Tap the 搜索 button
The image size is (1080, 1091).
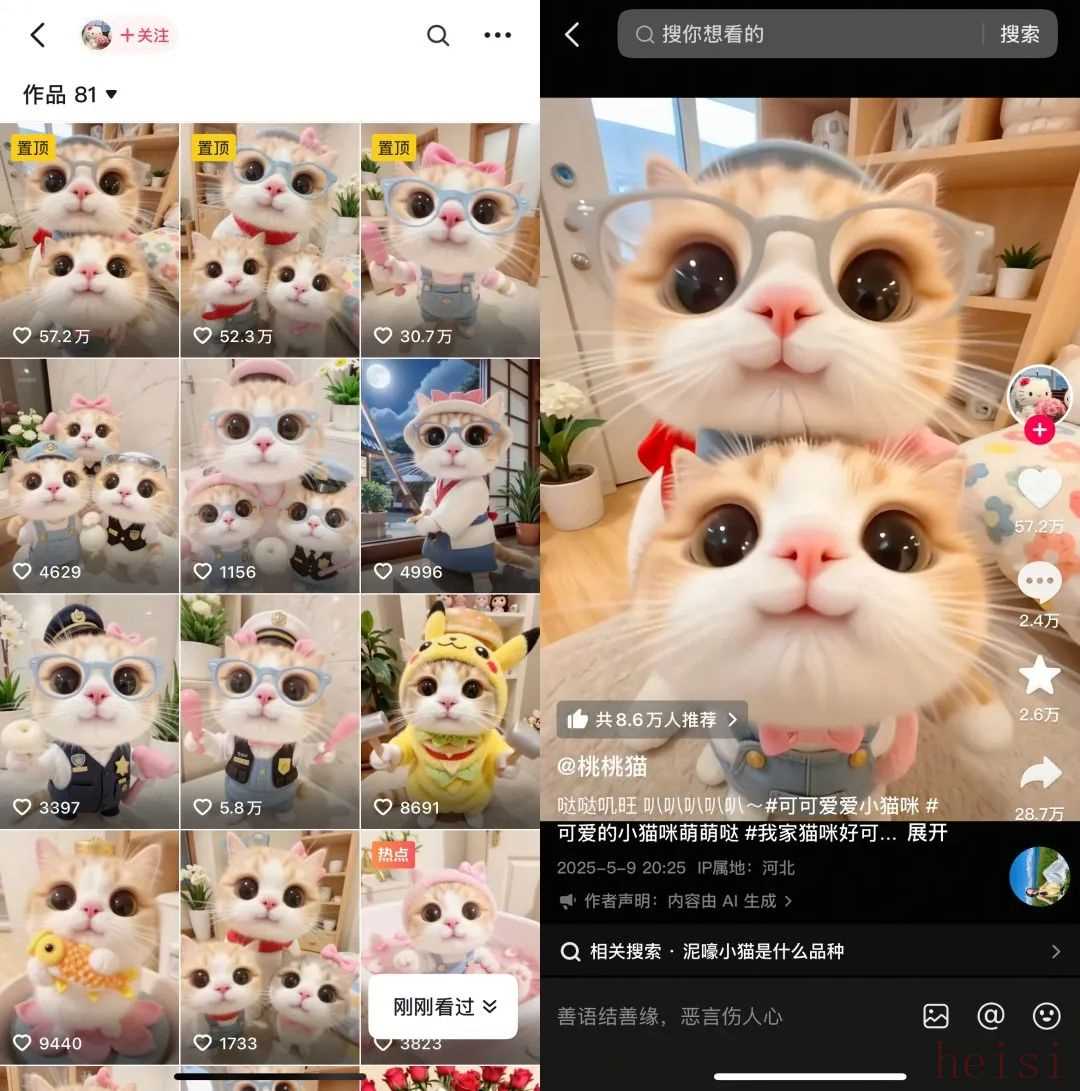(x=1020, y=34)
